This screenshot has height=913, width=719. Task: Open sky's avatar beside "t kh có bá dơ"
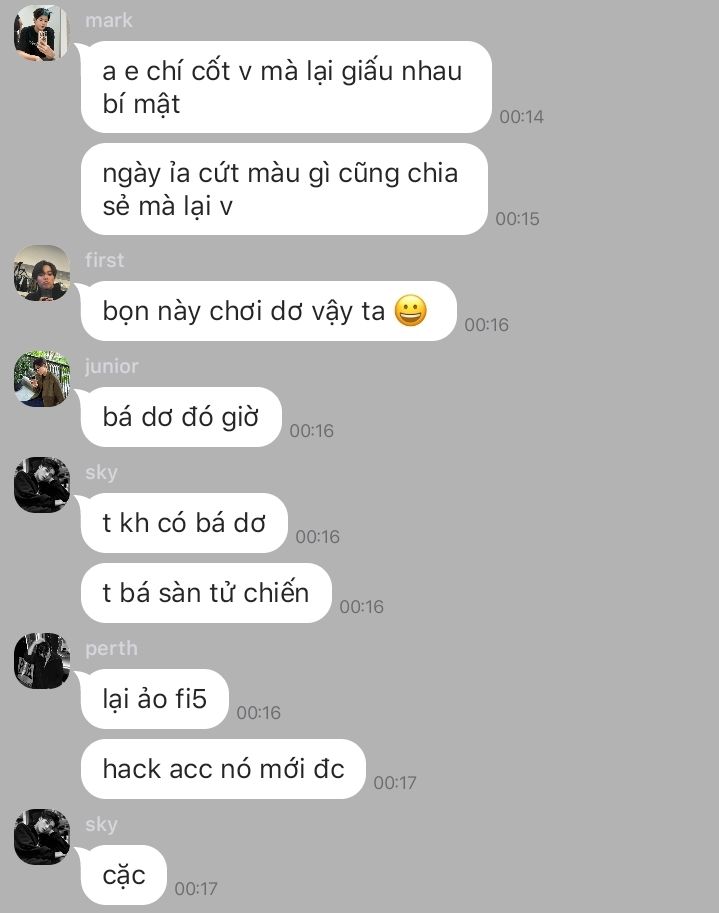pyautogui.click(x=41, y=485)
